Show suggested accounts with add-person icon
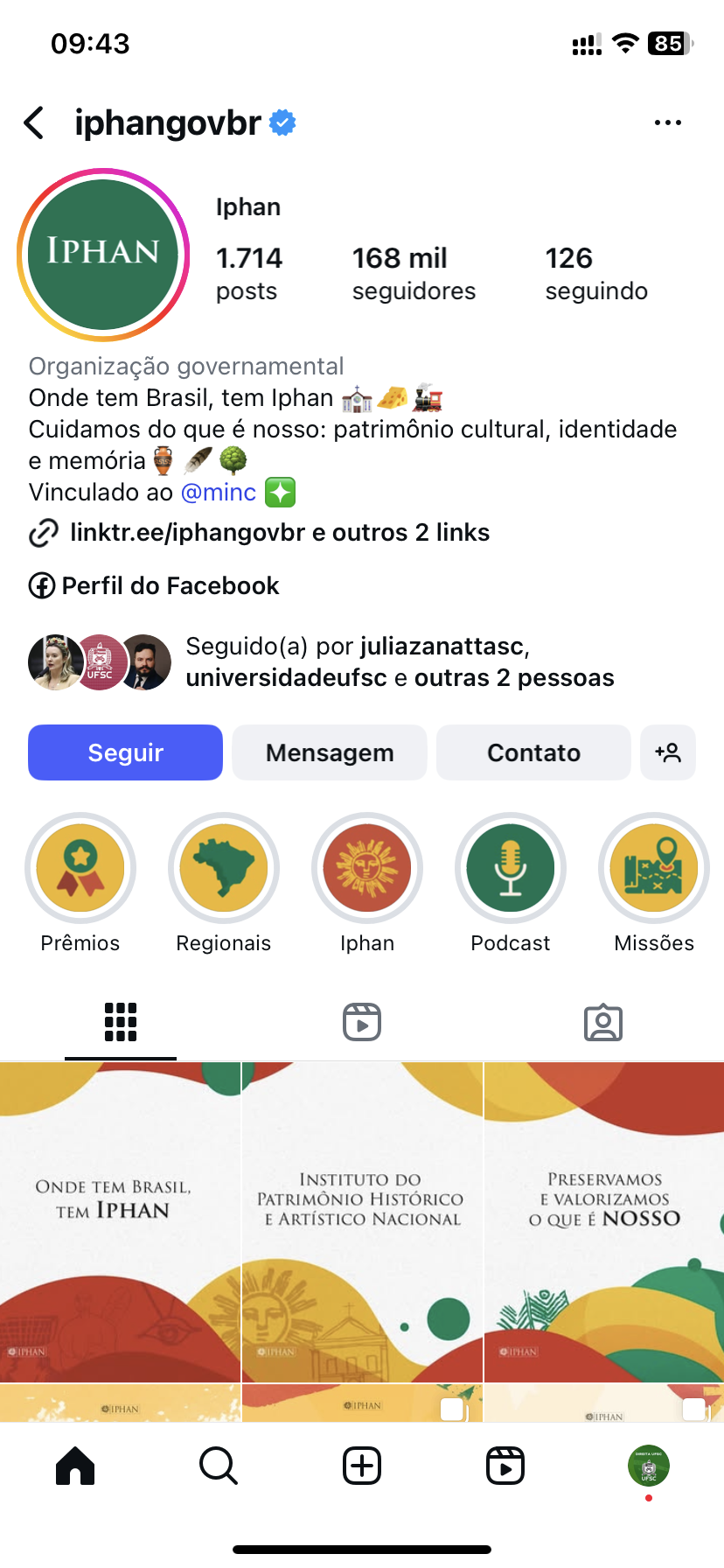Screen dimensions: 724x1568 [x=668, y=752]
